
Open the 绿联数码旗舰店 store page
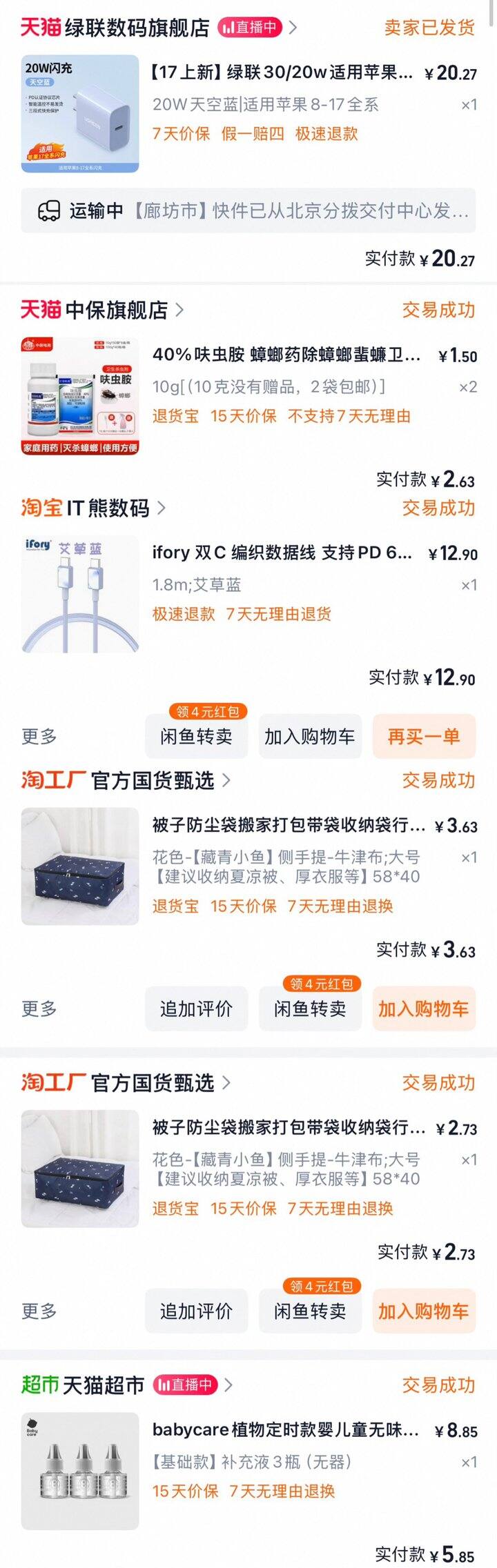137,28
